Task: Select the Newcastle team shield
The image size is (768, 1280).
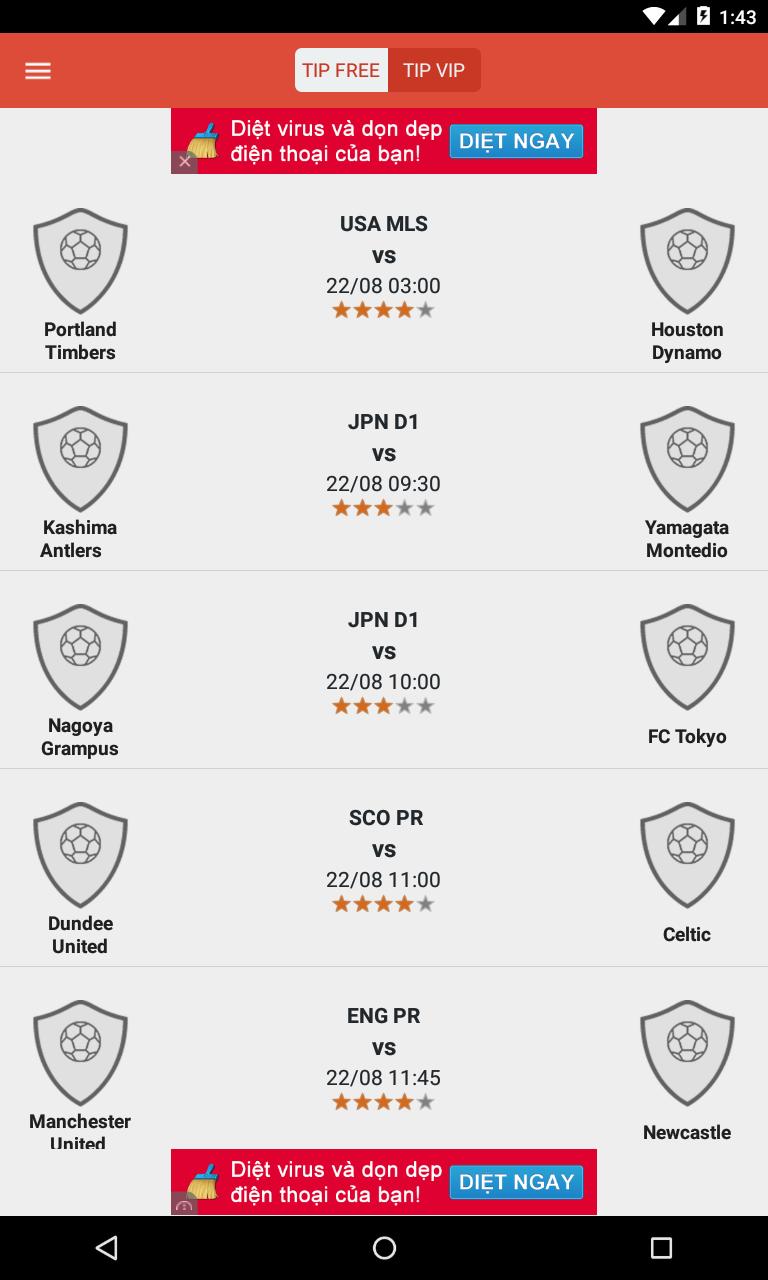Action: click(x=687, y=1052)
